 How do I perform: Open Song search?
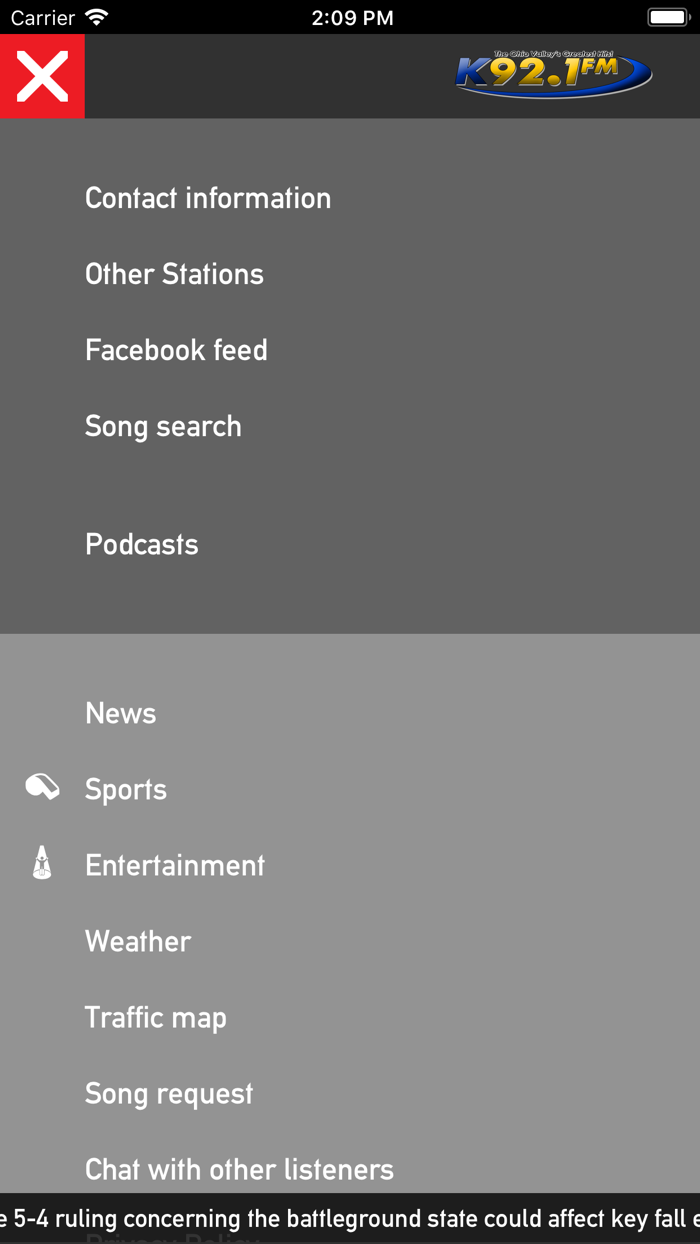click(163, 426)
